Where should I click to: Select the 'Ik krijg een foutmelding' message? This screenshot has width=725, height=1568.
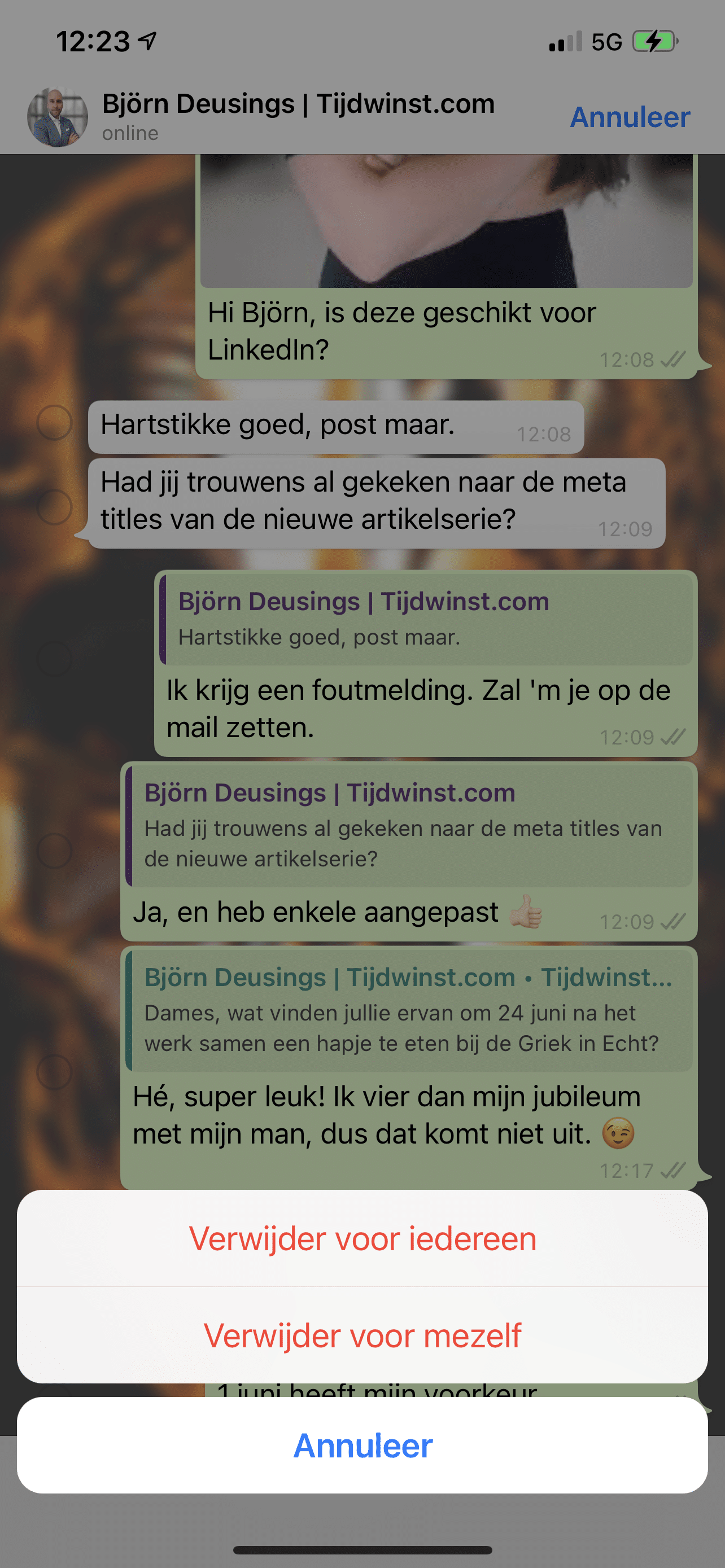[55, 659]
